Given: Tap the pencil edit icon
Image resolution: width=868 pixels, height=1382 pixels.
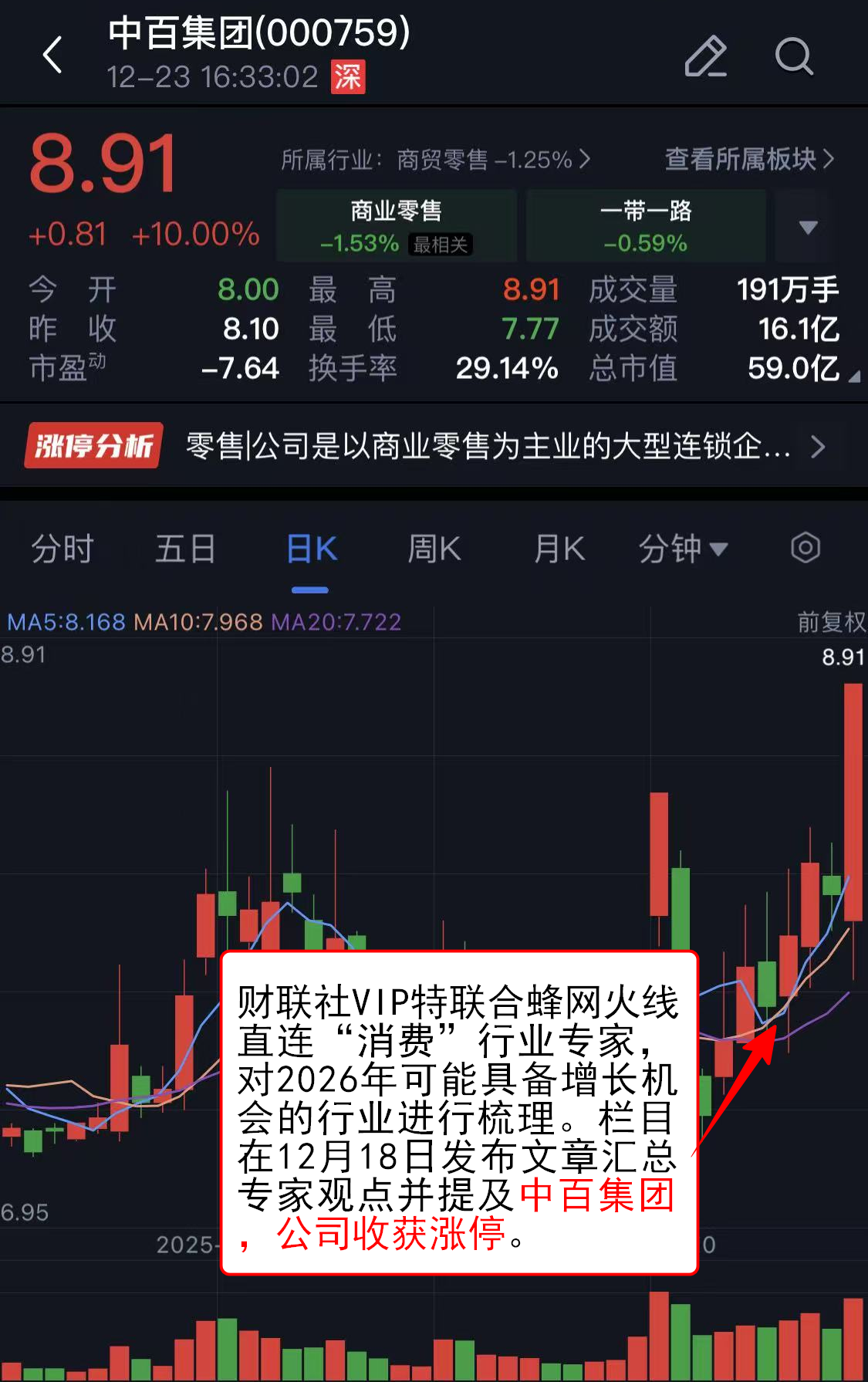Looking at the screenshot, I should coord(705,56).
